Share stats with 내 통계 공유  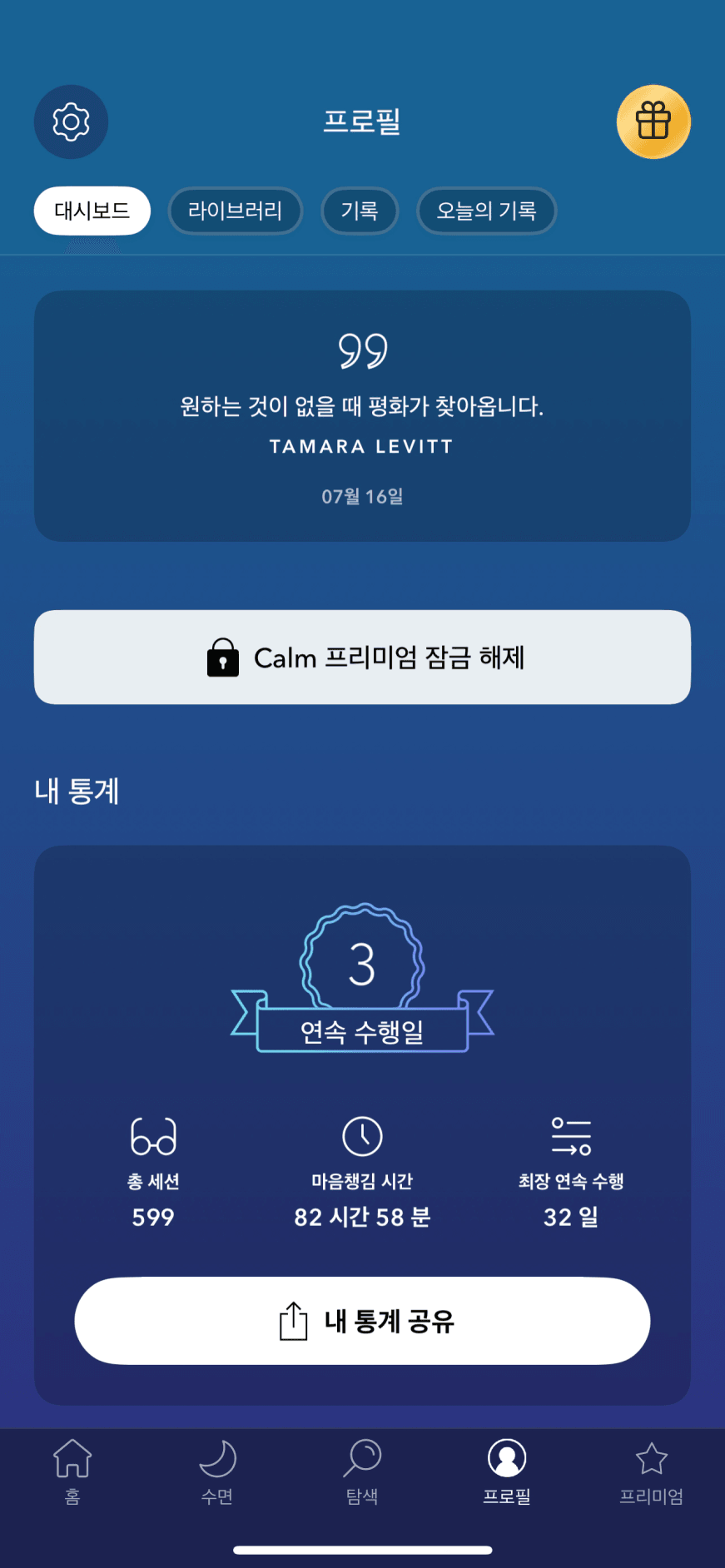pyautogui.click(x=362, y=1321)
